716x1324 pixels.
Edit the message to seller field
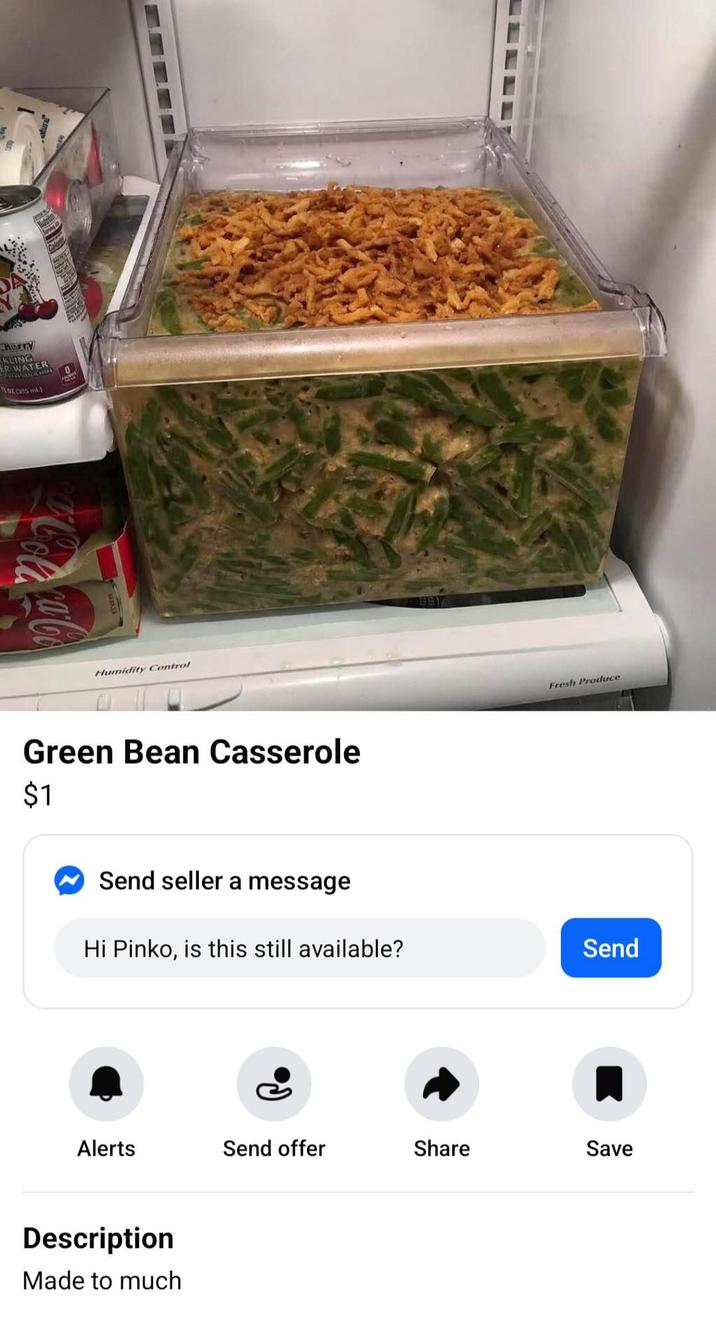tap(300, 948)
